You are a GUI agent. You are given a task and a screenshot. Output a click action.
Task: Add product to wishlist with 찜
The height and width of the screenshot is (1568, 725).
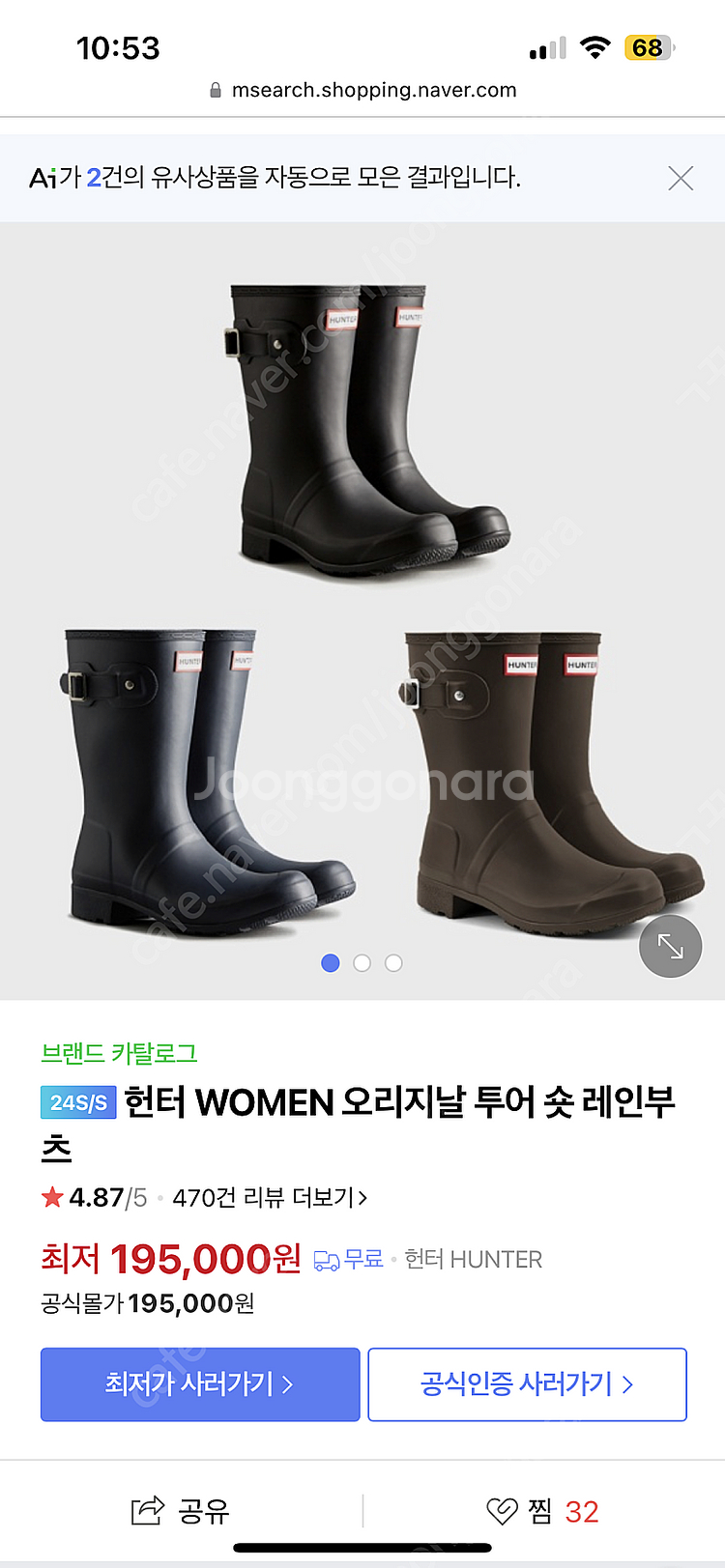tap(542, 1511)
